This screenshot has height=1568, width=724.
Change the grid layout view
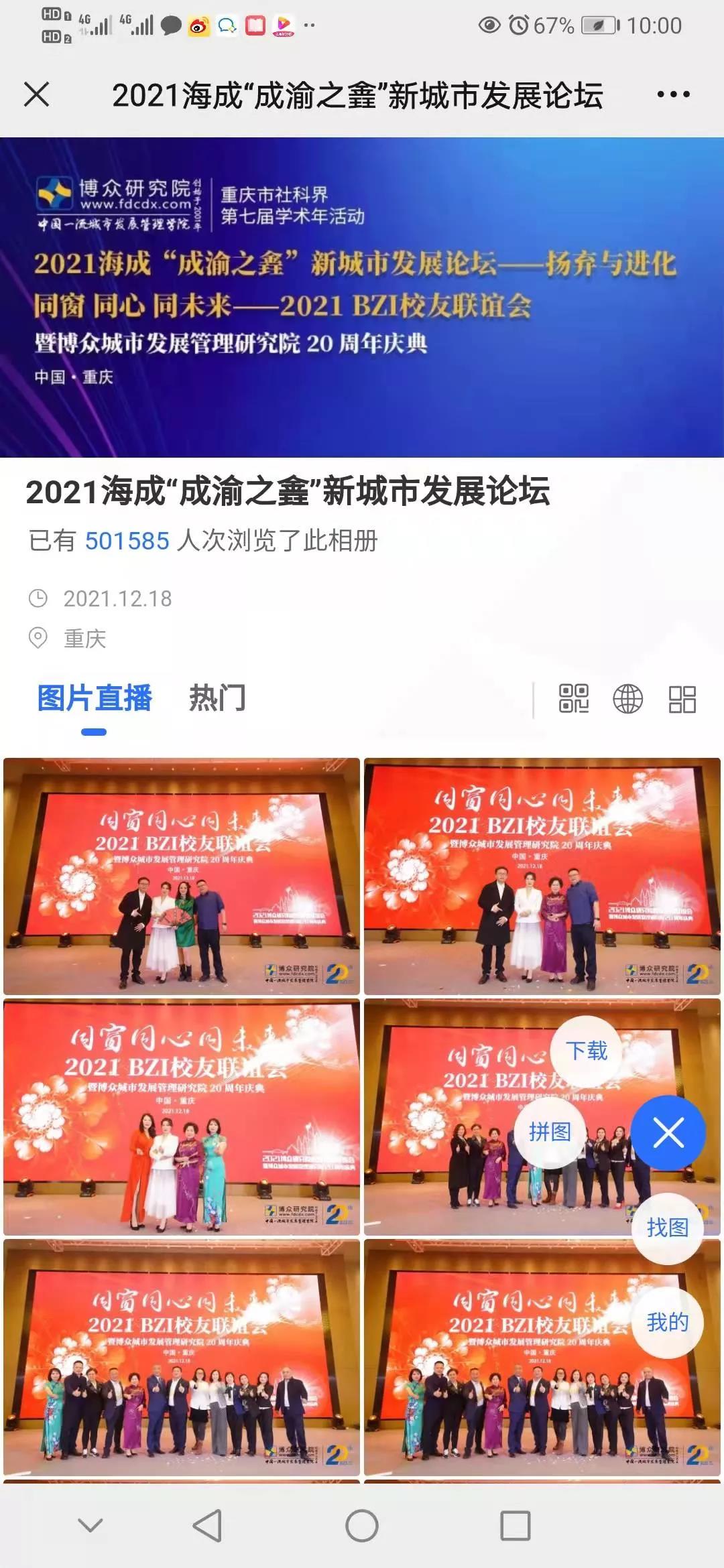coord(682,699)
